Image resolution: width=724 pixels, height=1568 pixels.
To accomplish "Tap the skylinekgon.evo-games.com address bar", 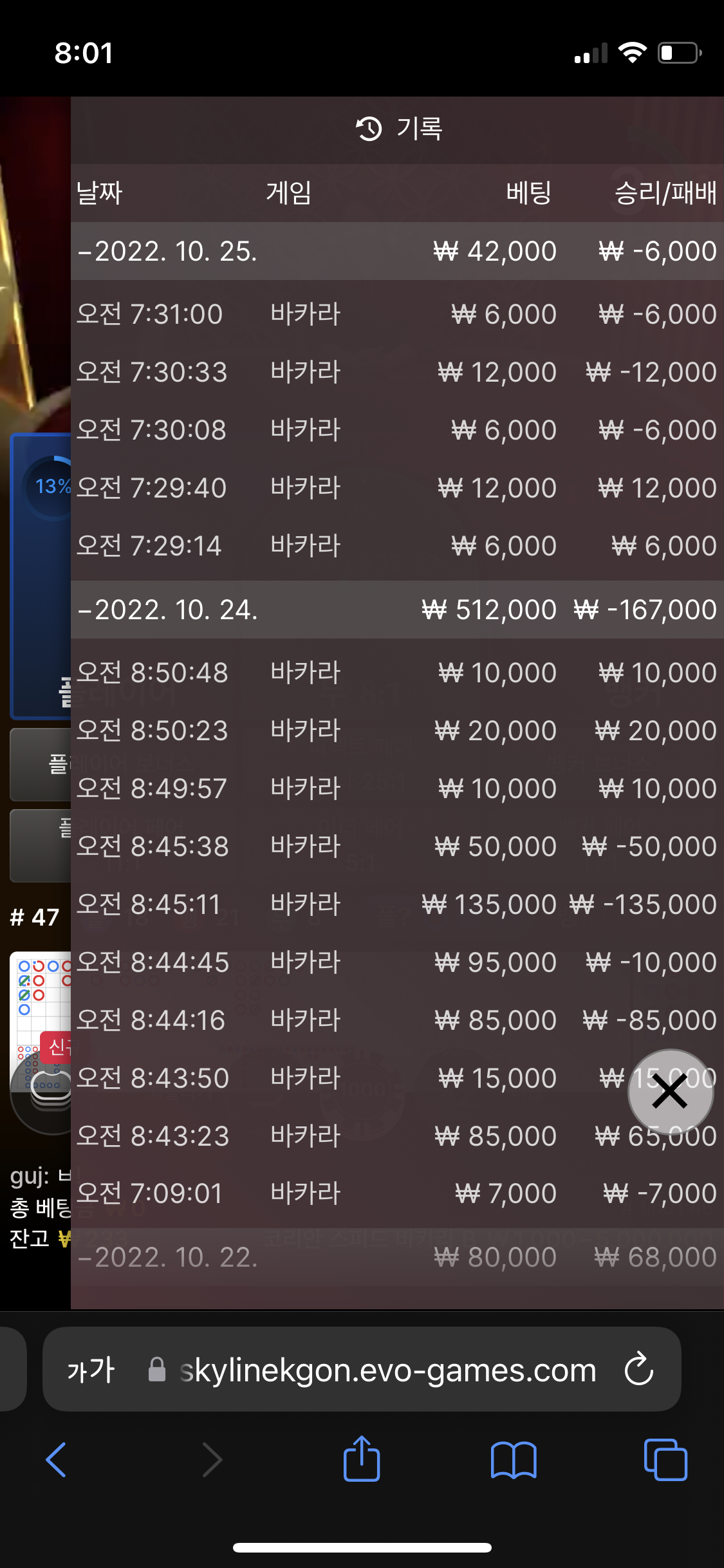I will pos(386,1370).
